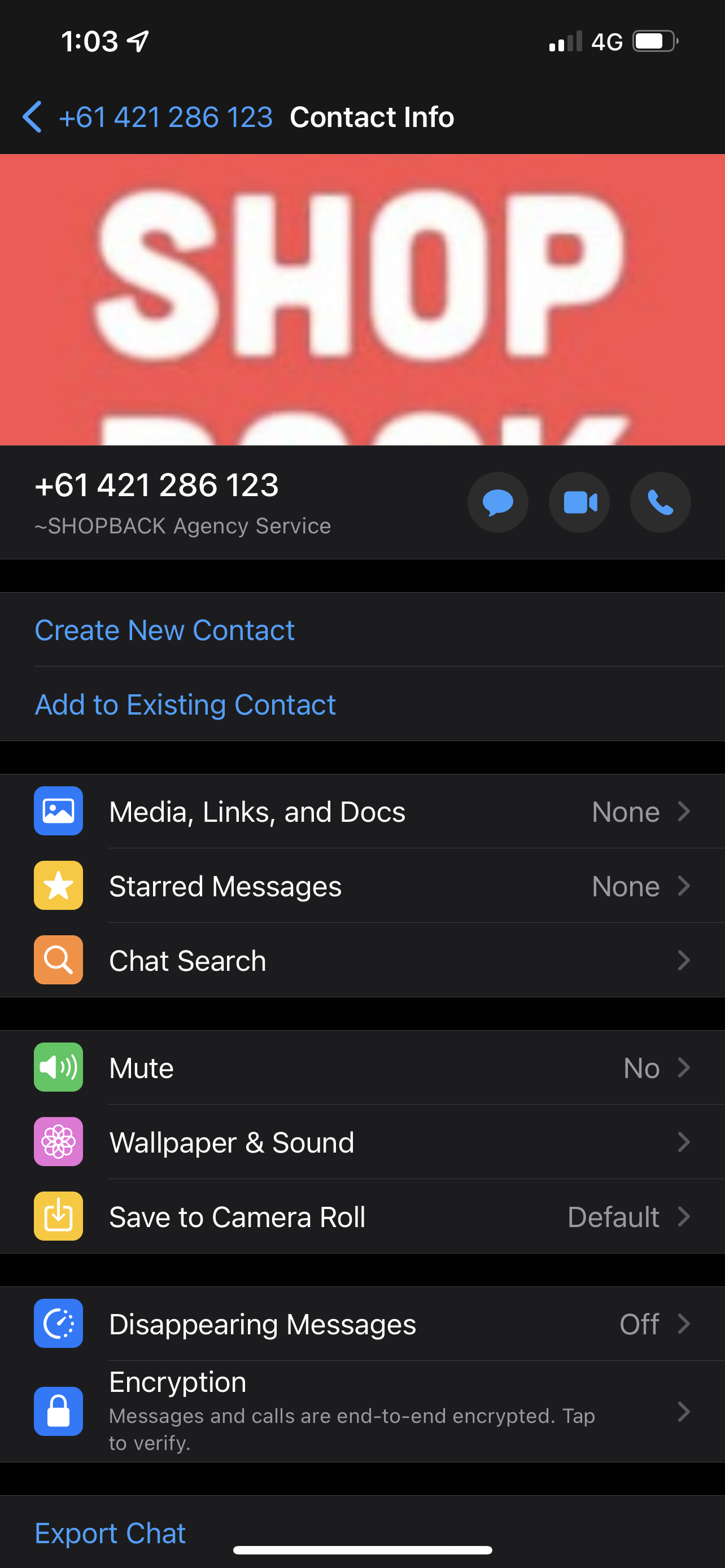Open Save to Camera Roll option

tap(362, 1216)
